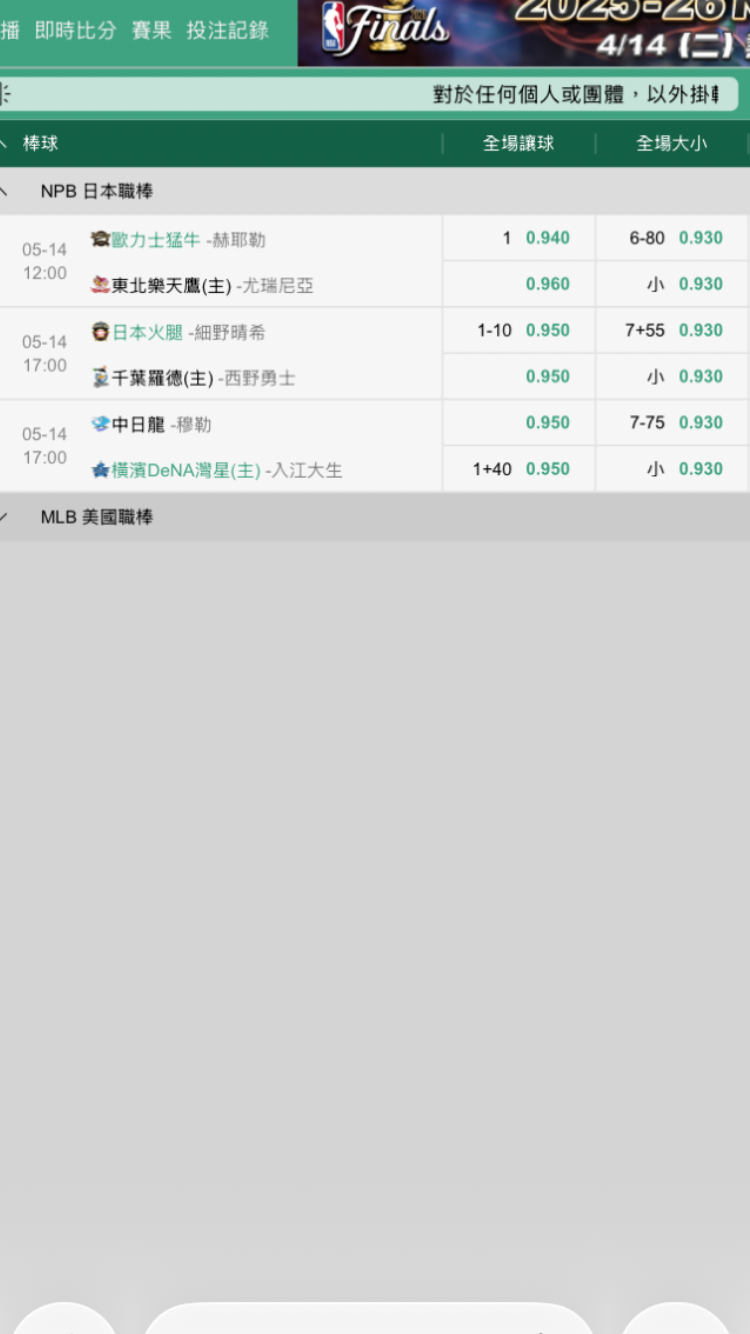
Task: Open the 即時比分 live scores tab
Action: 75,31
